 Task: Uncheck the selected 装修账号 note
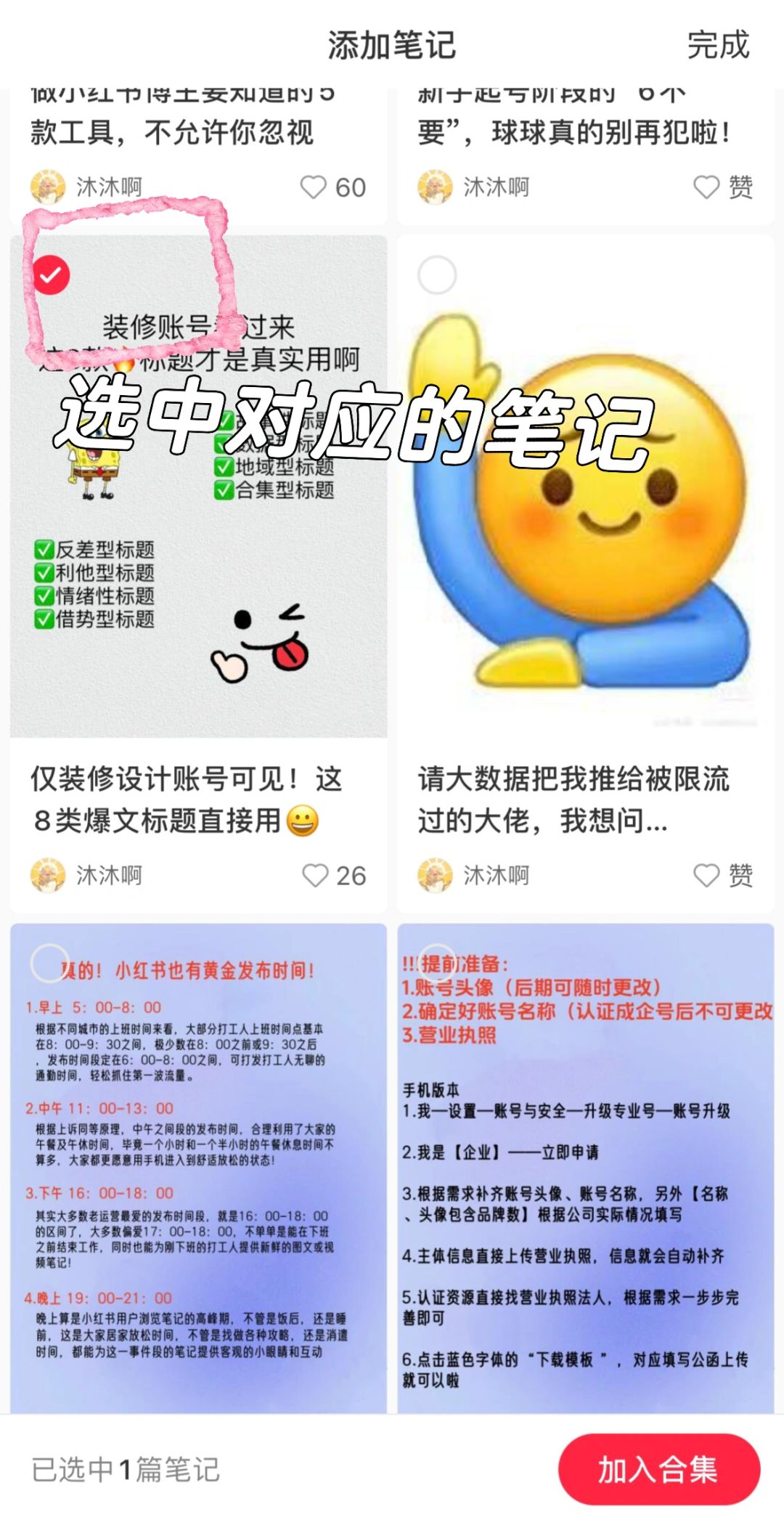coord(51,275)
